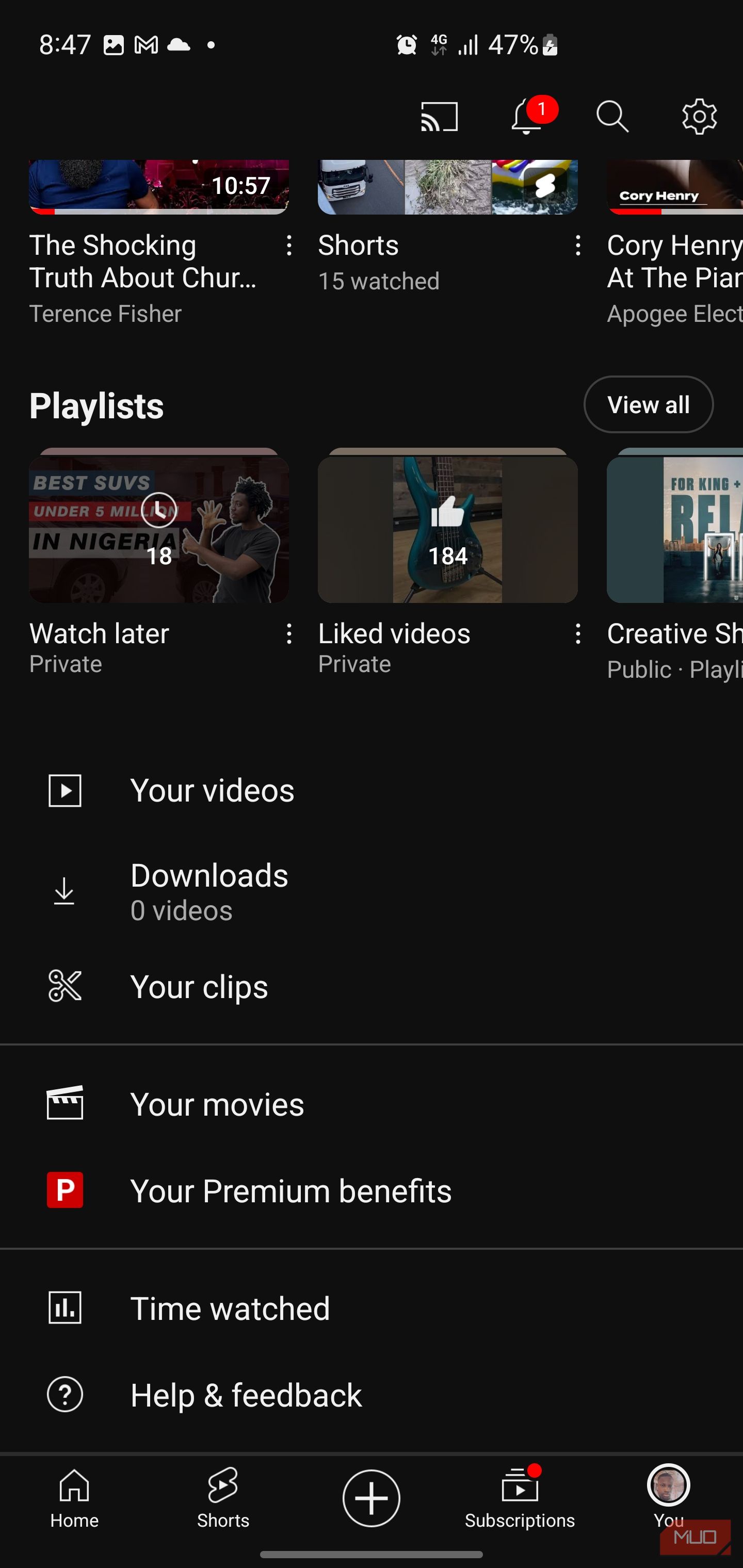The height and width of the screenshot is (1568, 743).
Task: Open Your movies clapperboard icon
Action: pyautogui.click(x=65, y=1104)
